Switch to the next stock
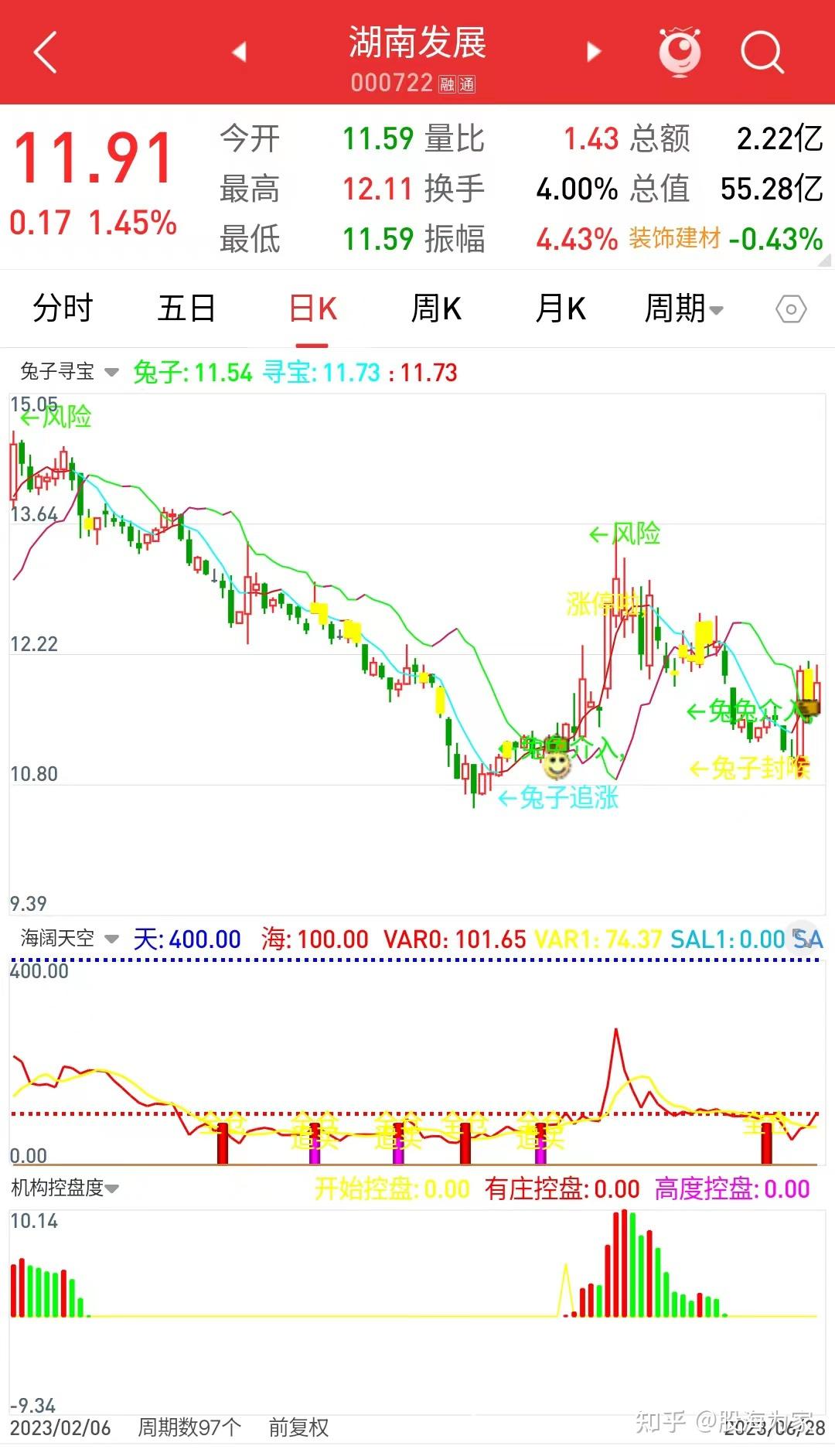The height and width of the screenshot is (1456, 835). (x=593, y=52)
